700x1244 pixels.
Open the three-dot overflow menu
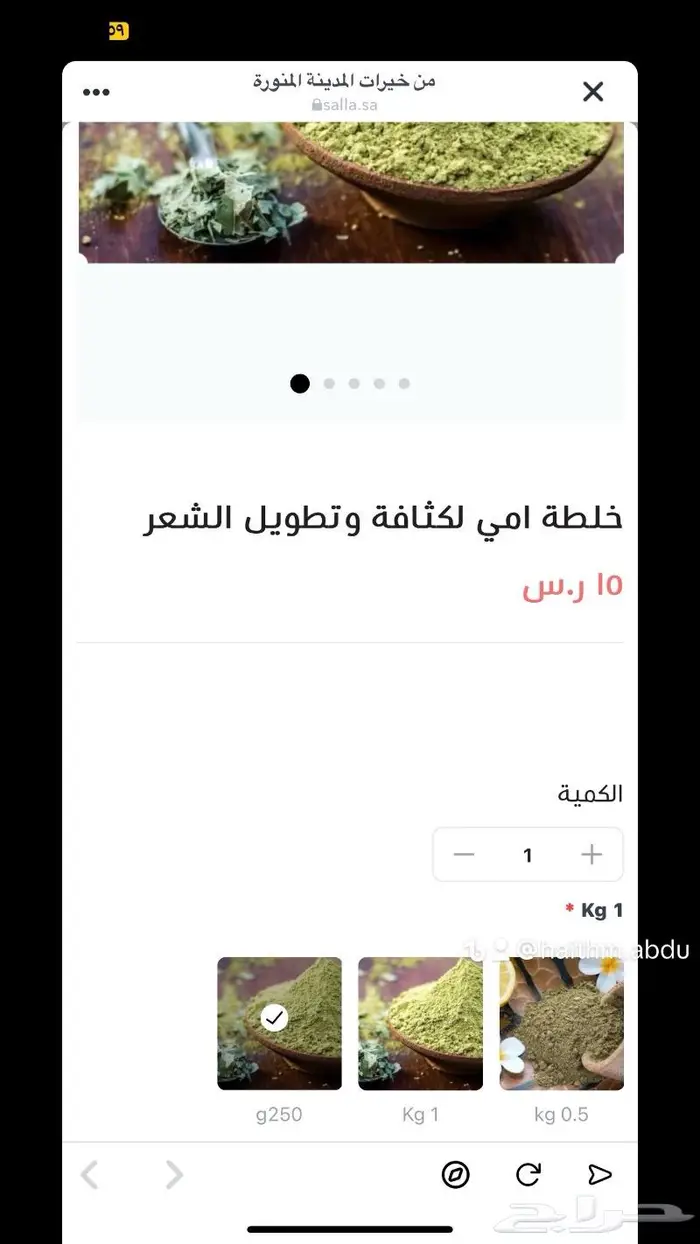[96, 92]
